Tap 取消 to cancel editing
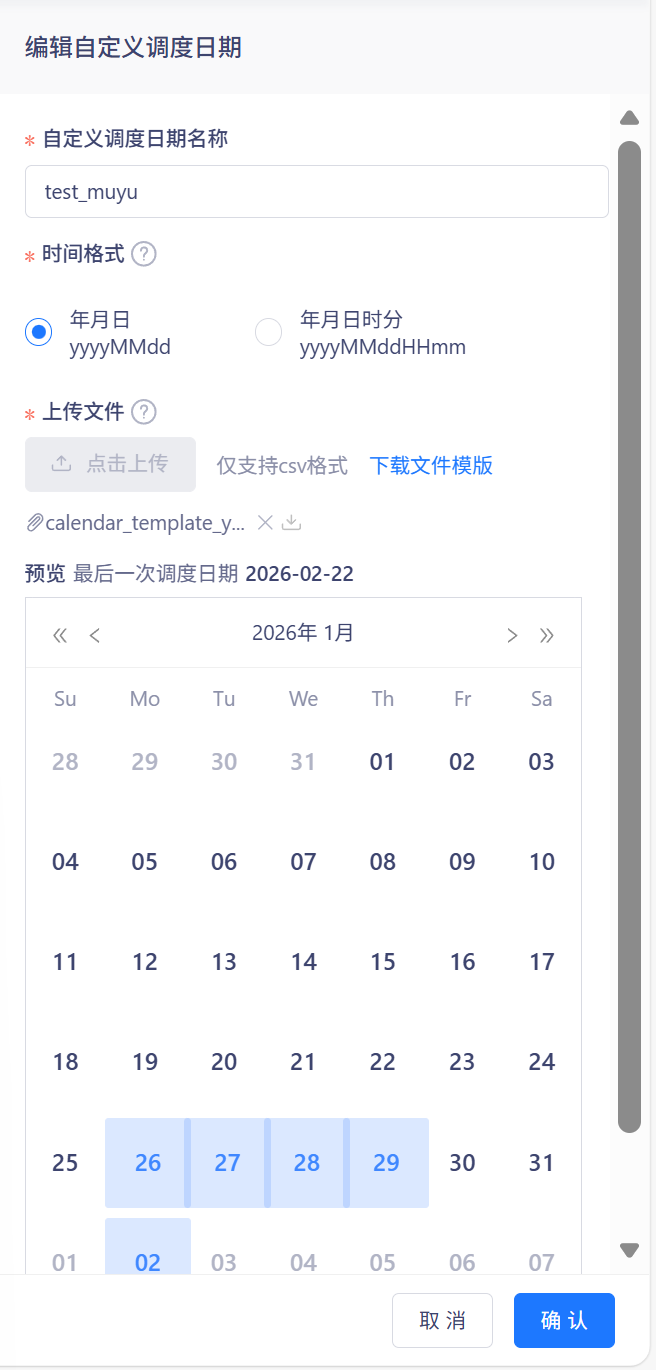The height and width of the screenshot is (1370, 656). click(x=442, y=1320)
